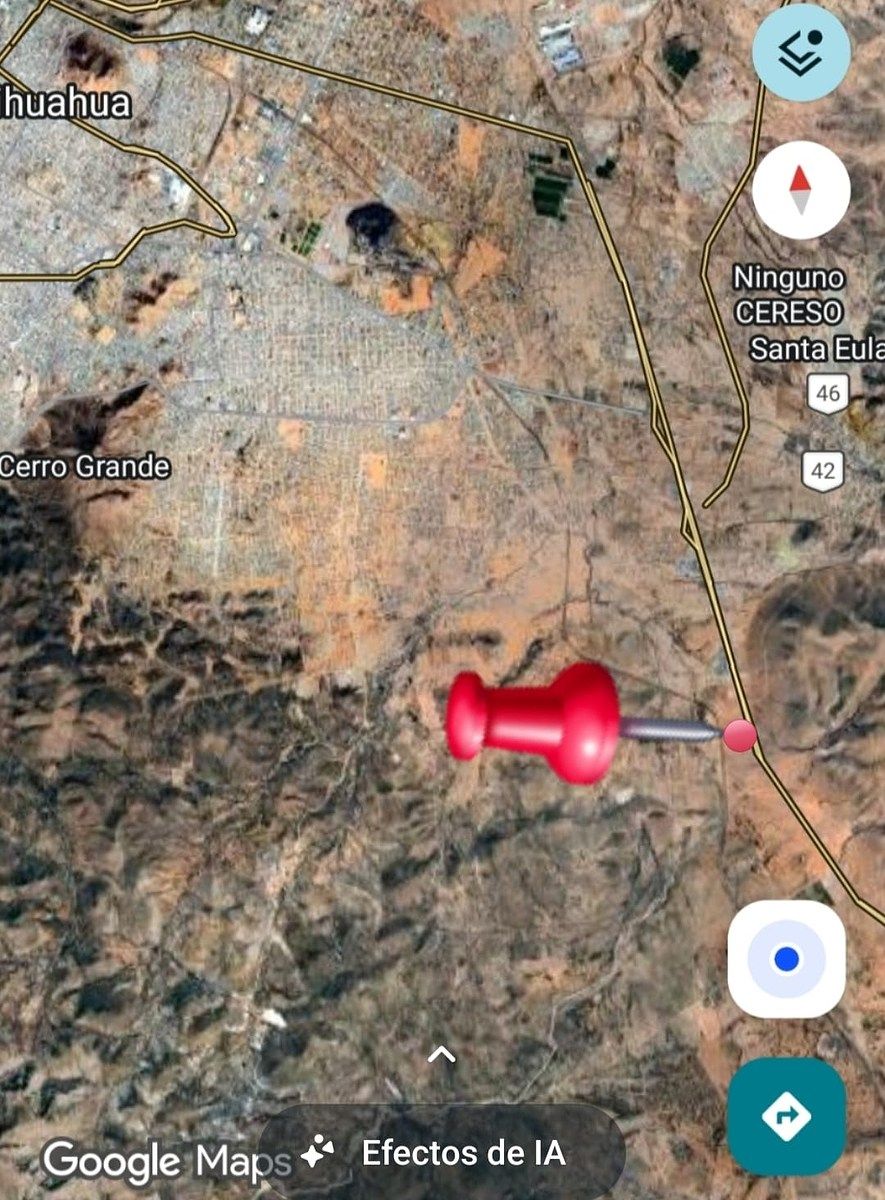The width and height of the screenshot is (885, 1200).
Task: Open the map layers selector
Action: pos(801,52)
